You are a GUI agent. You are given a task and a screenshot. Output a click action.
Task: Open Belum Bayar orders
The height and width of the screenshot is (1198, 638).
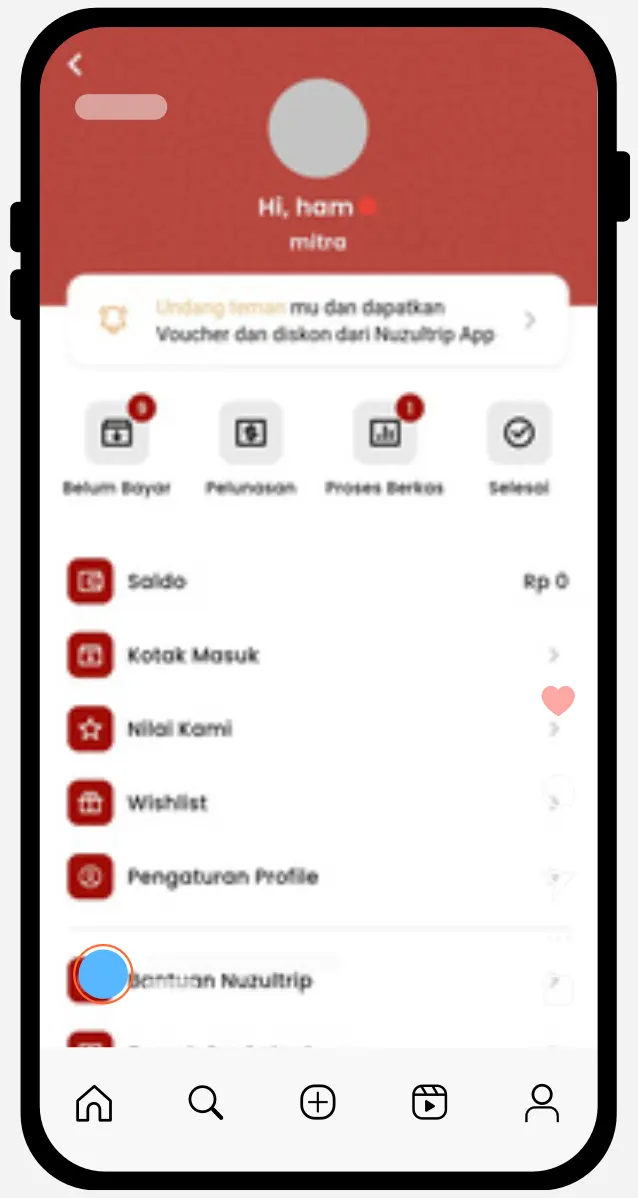coord(117,449)
